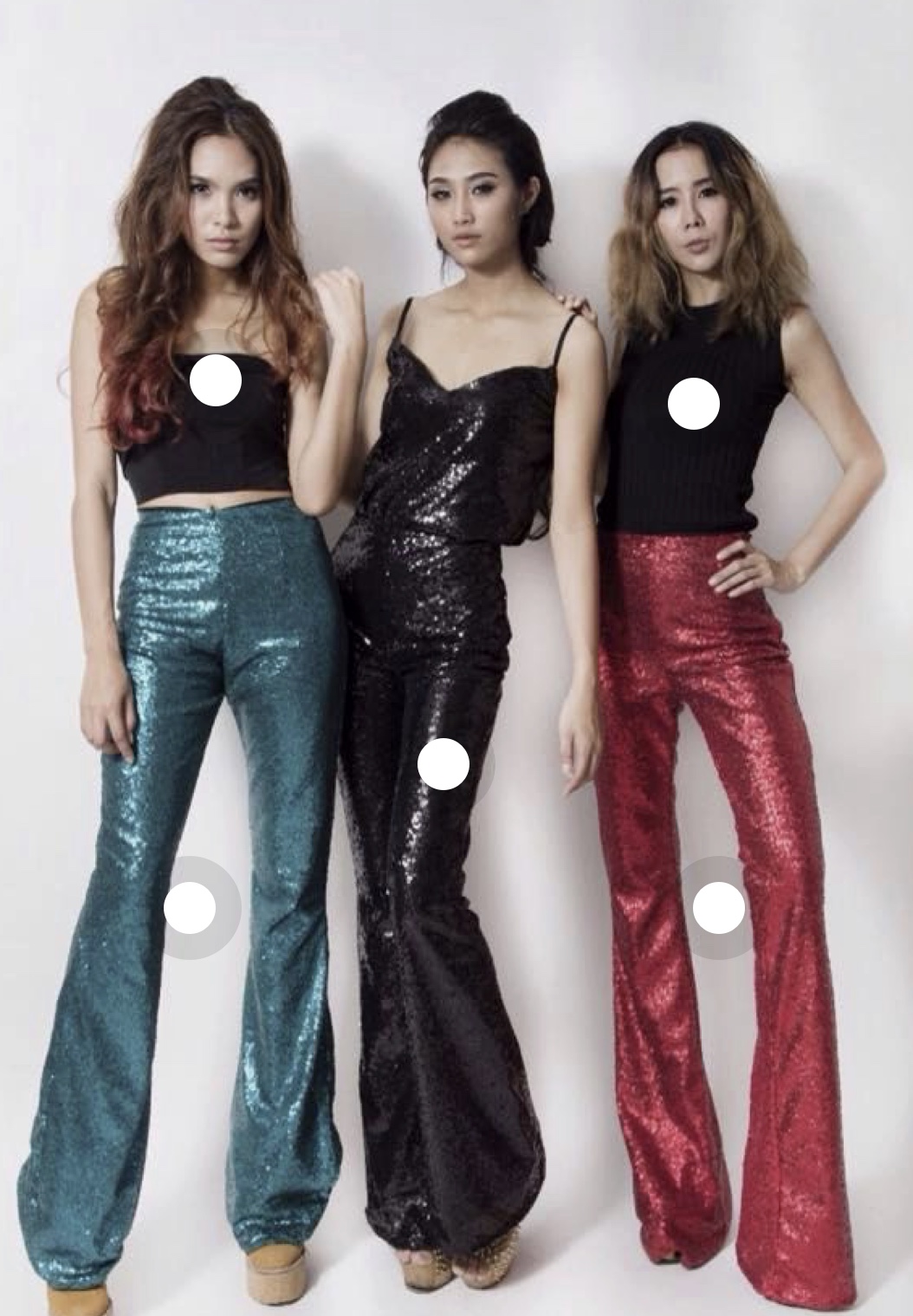Tap the dot on the black crop top
913x1316 pixels.
coord(215,380)
